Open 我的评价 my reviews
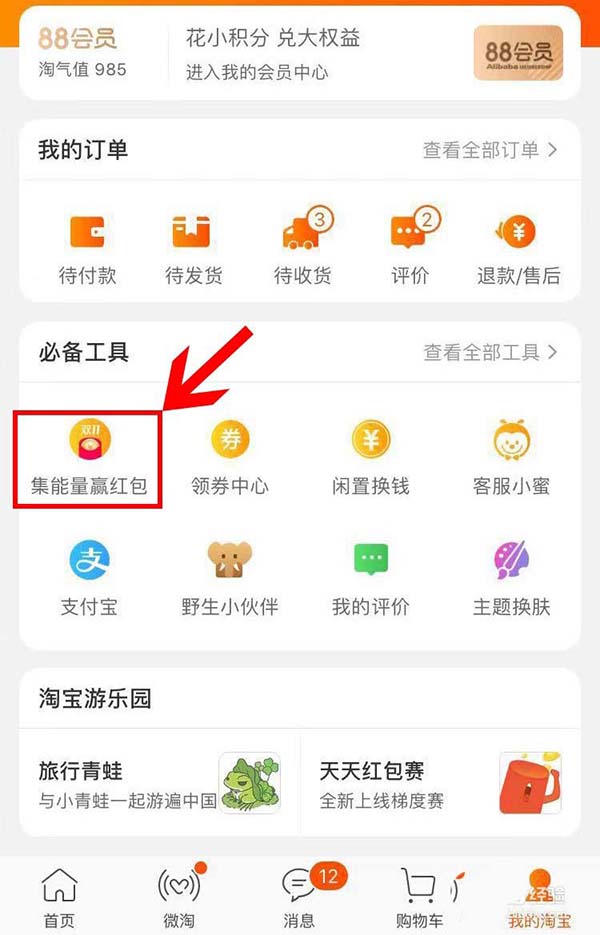Screen dimensions: 600x935 pyautogui.click(x=371, y=578)
